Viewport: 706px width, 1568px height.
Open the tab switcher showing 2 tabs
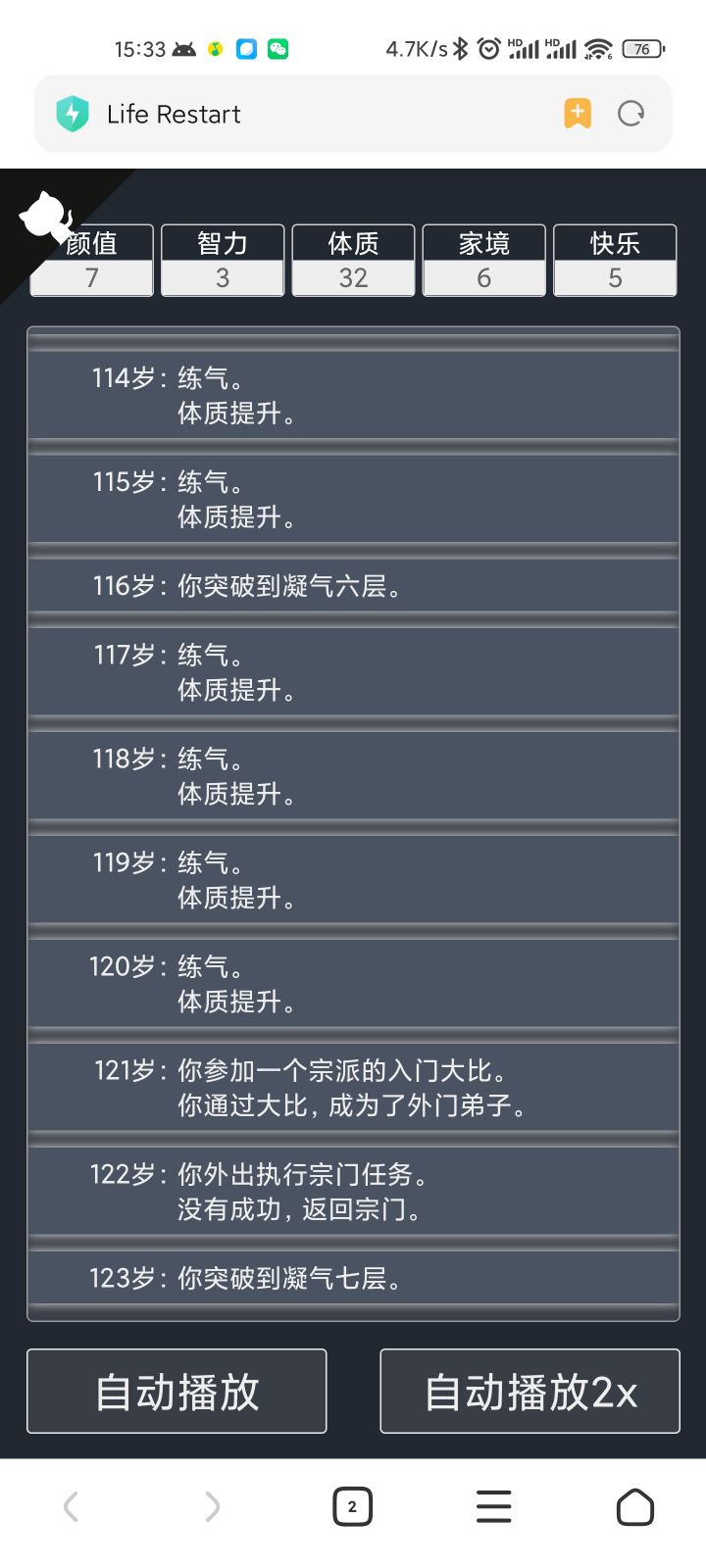[353, 1505]
